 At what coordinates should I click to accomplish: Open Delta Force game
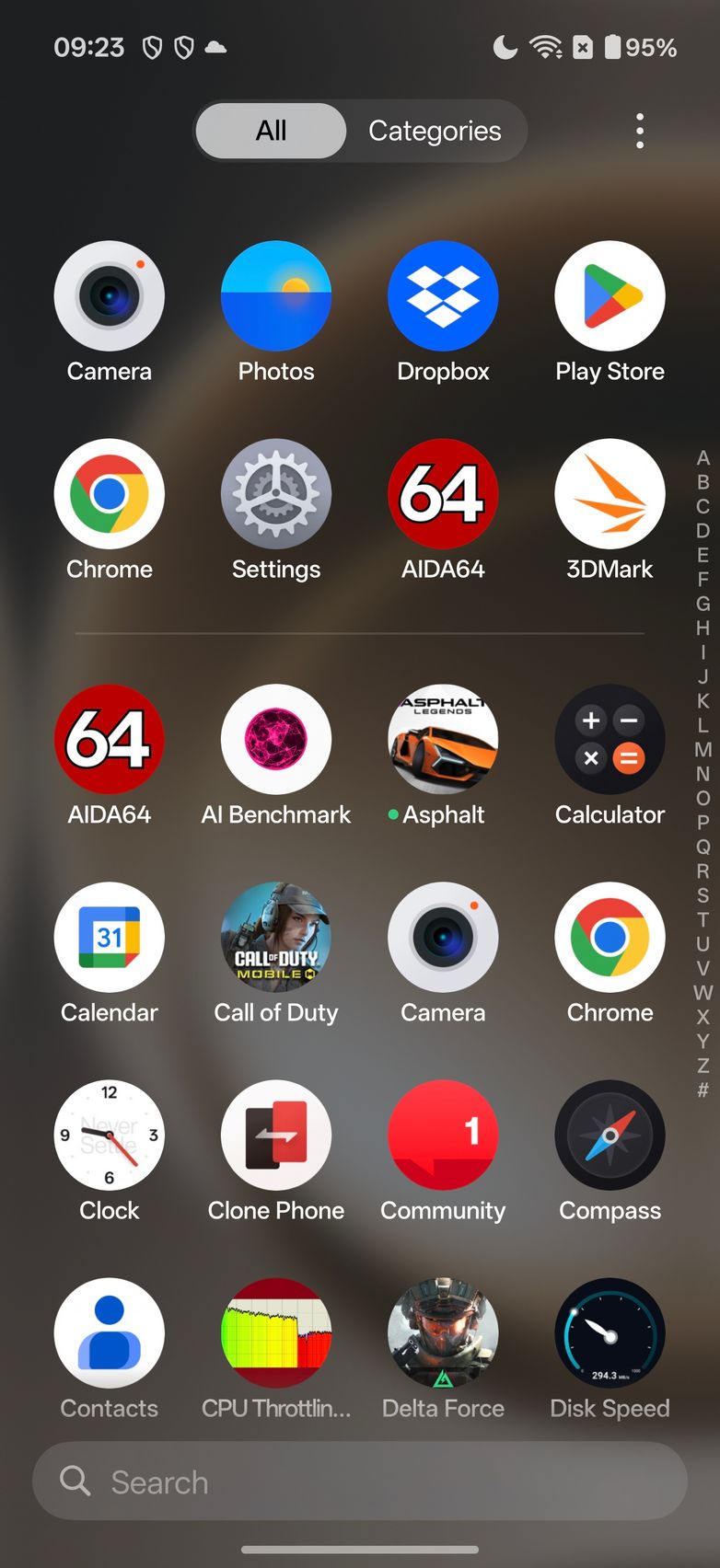point(443,1333)
